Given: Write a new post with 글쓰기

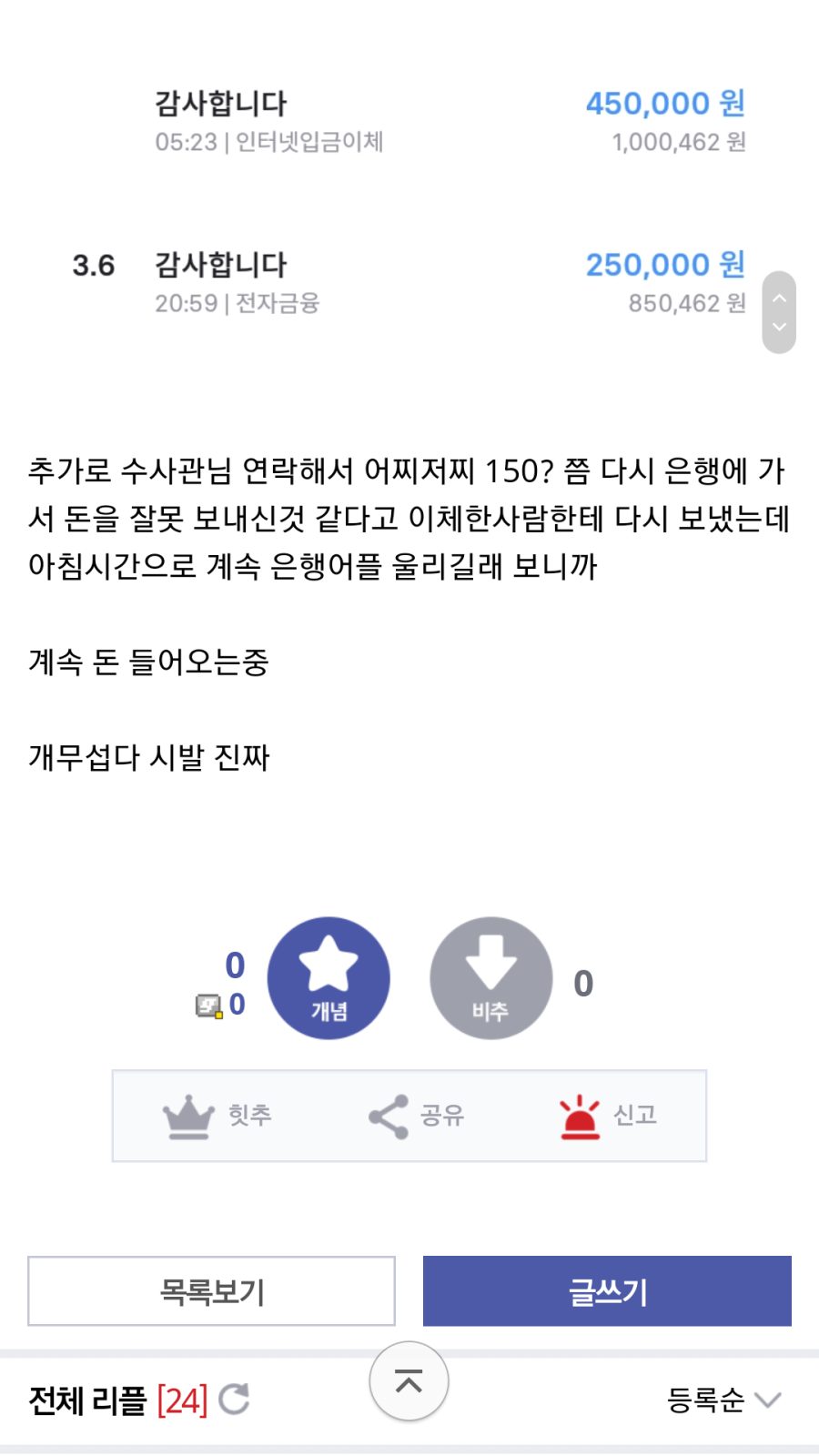Looking at the screenshot, I should pyautogui.click(x=607, y=1291).
